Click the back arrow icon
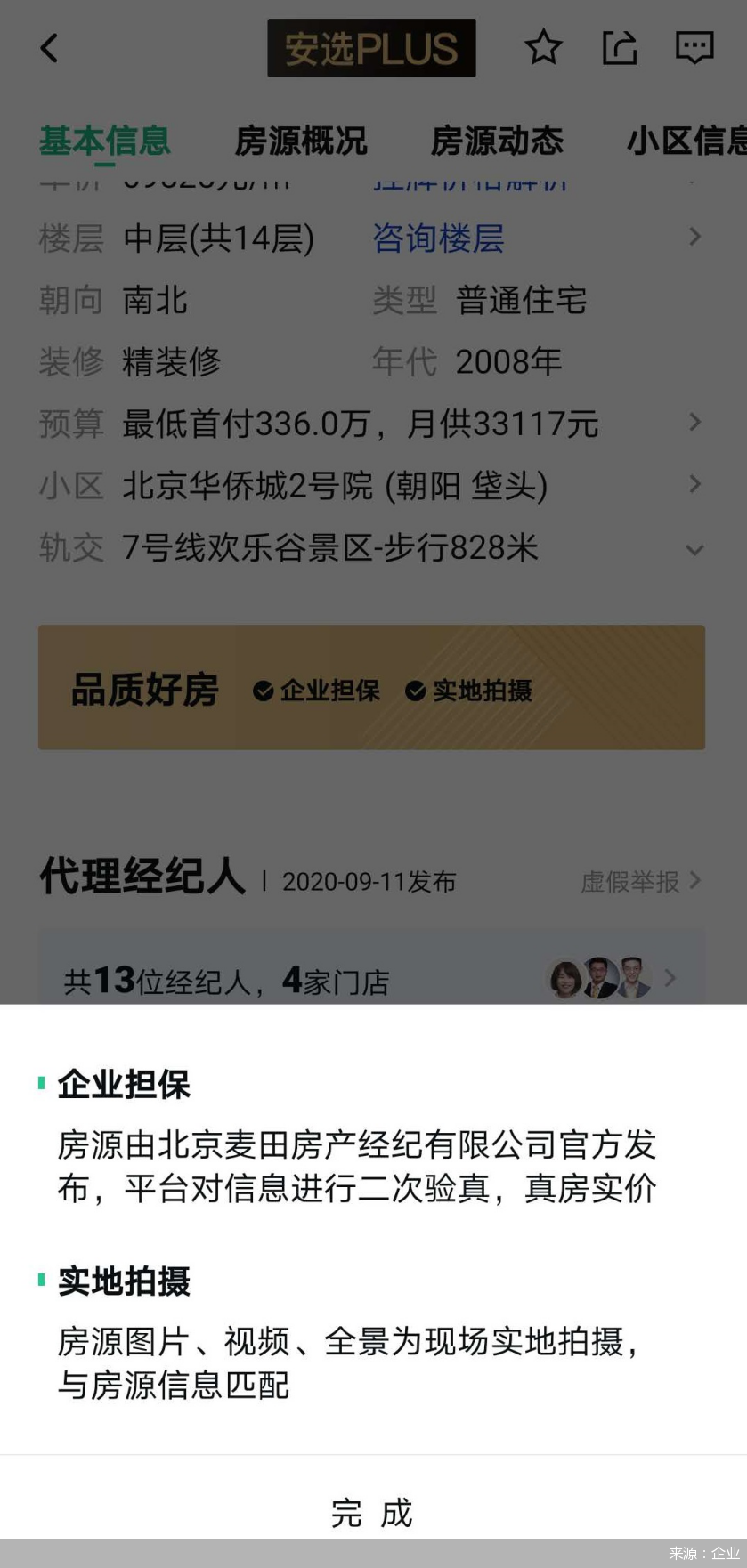This screenshot has height=1568, width=747. coord(49,49)
